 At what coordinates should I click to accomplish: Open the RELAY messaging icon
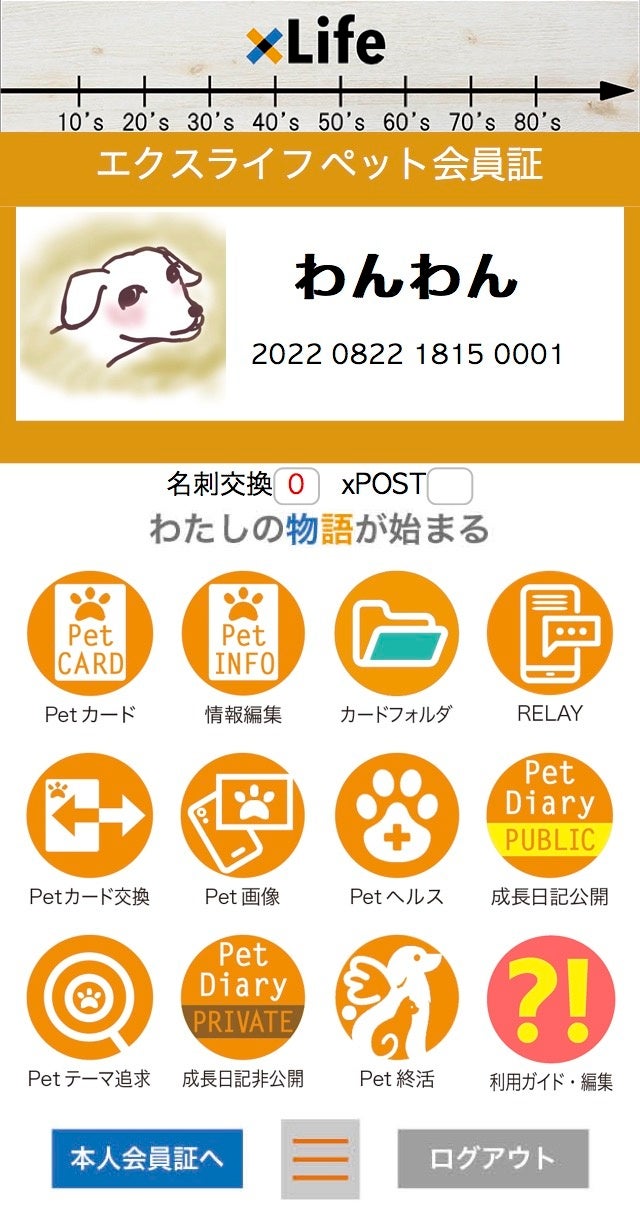550,634
